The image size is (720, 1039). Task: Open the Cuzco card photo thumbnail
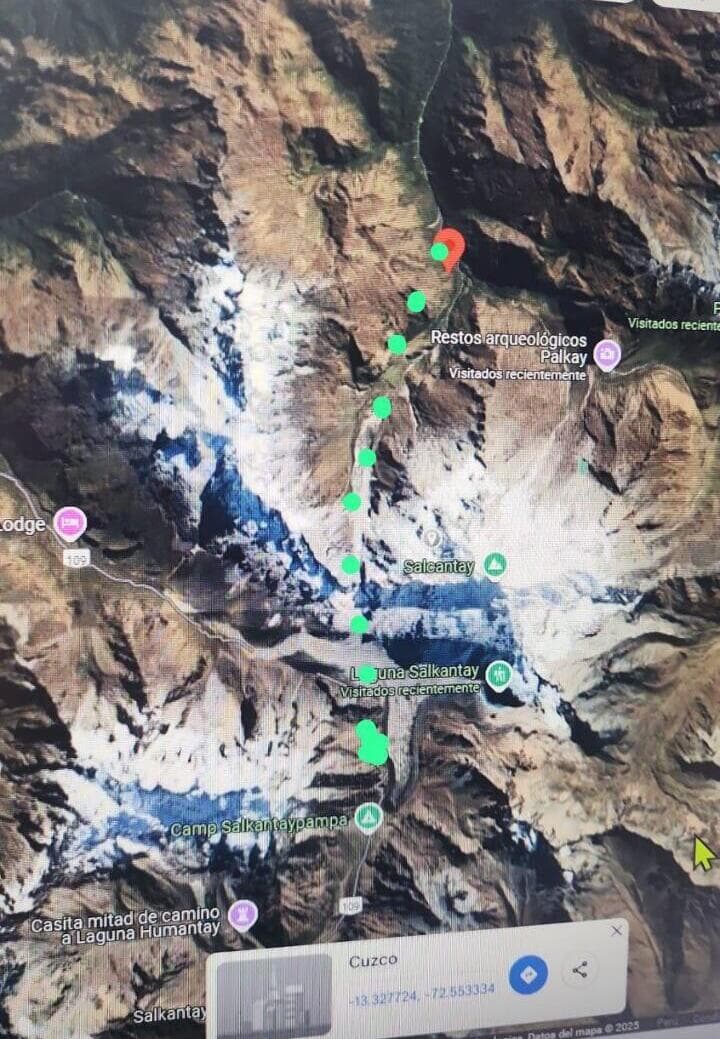coord(274,993)
